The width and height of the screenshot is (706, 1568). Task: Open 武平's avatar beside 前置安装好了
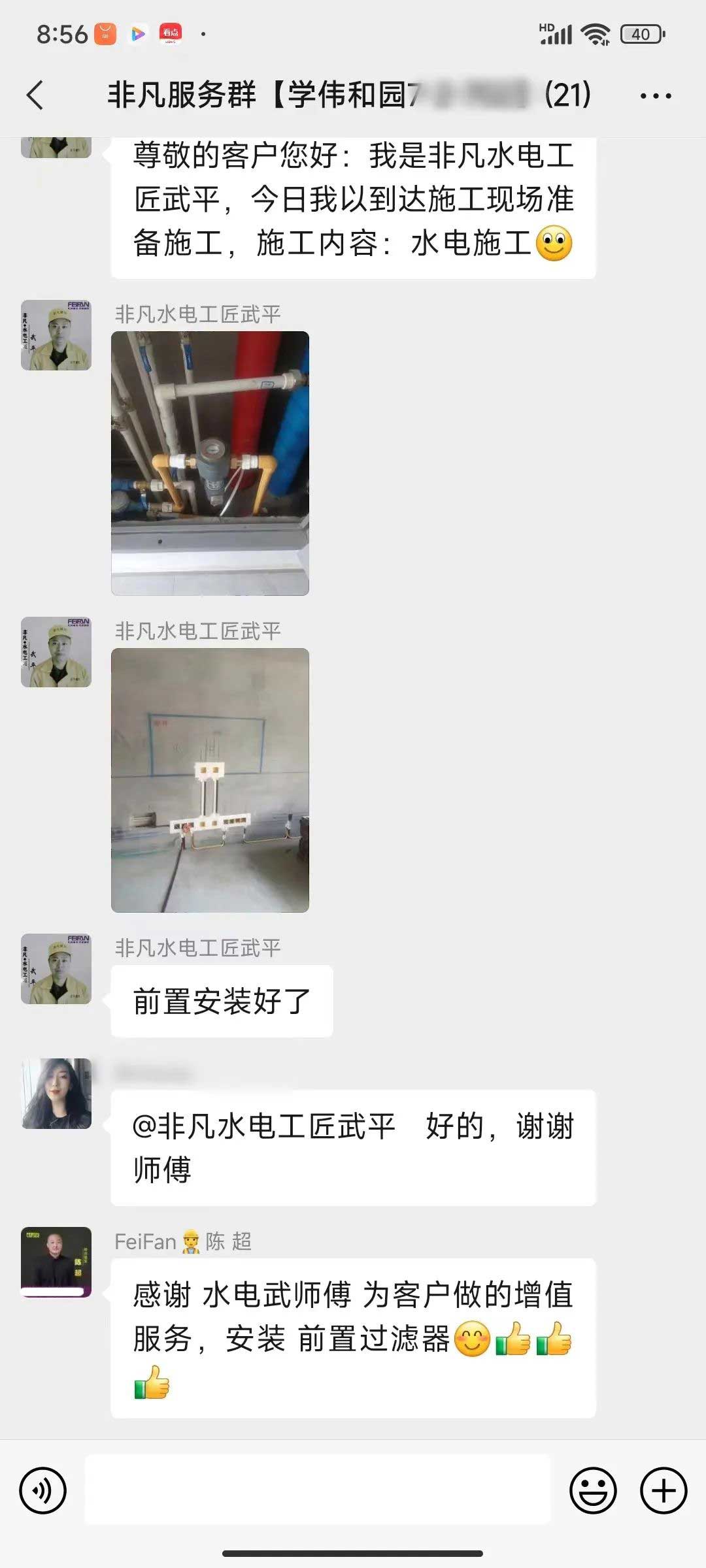(56, 969)
